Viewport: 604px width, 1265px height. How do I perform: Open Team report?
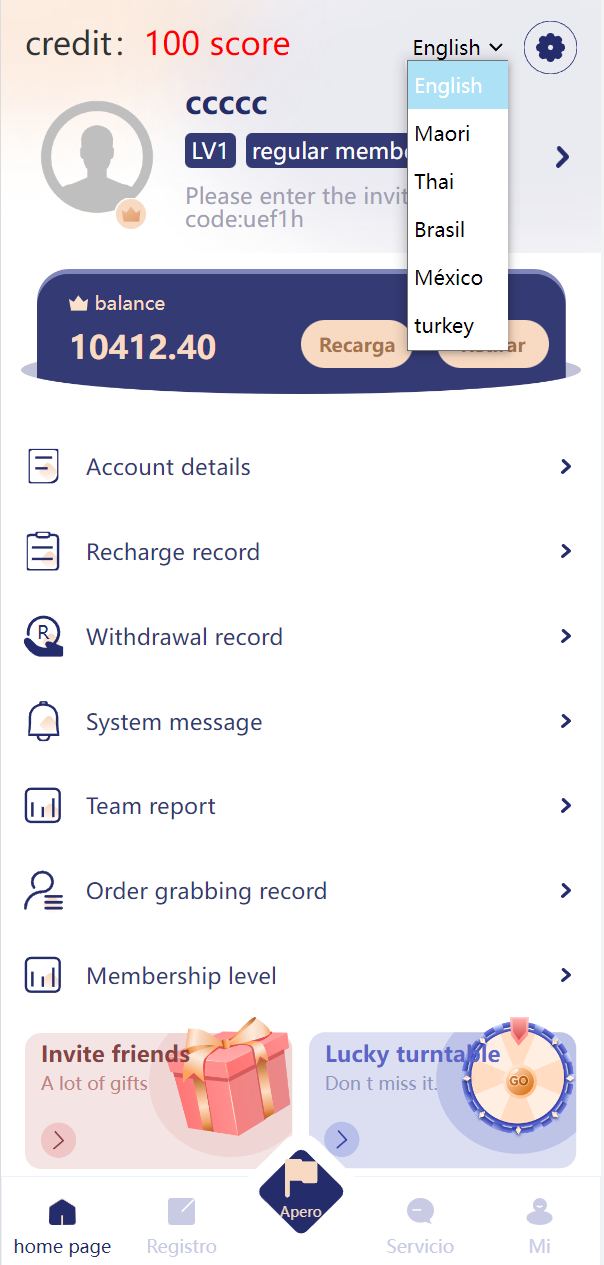coord(300,806)
